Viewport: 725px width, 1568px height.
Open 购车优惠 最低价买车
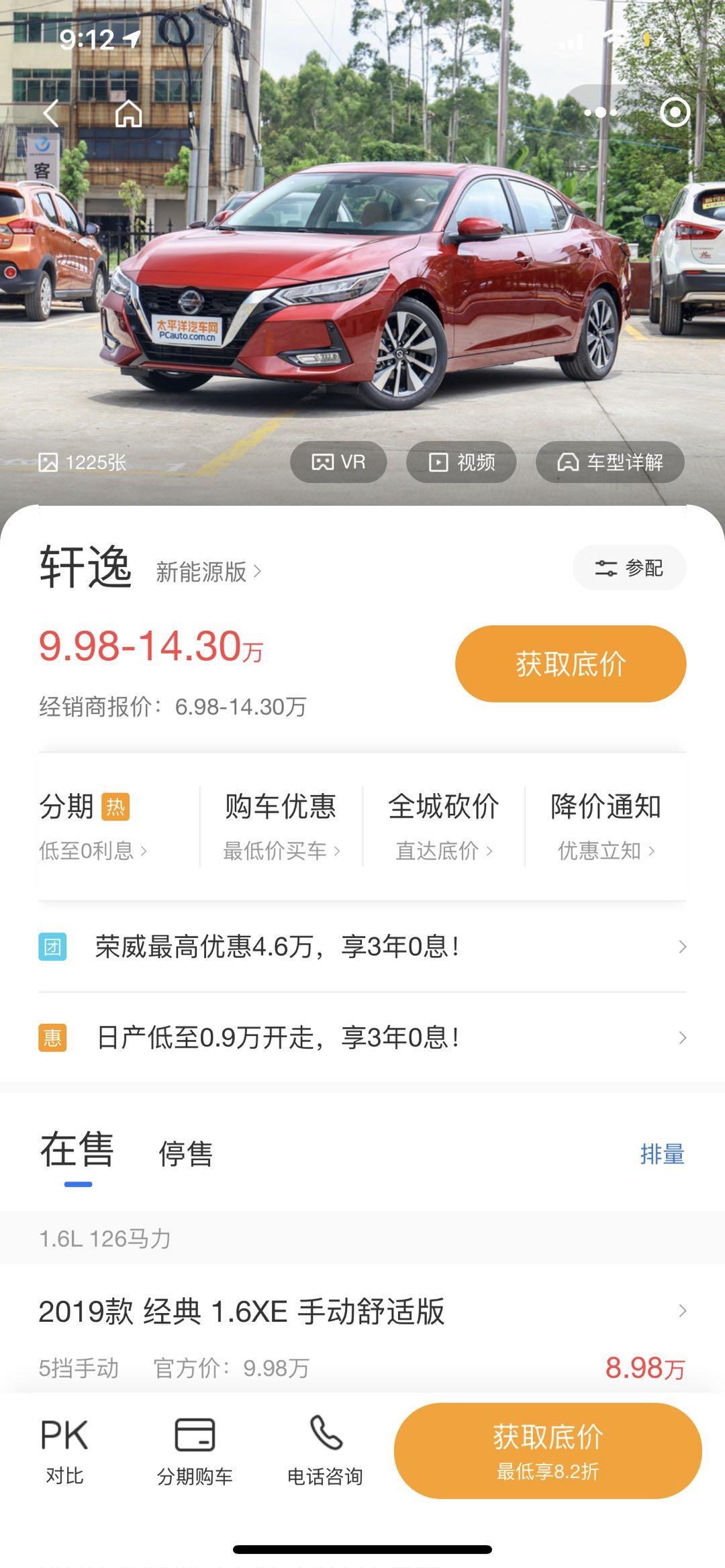281,827
